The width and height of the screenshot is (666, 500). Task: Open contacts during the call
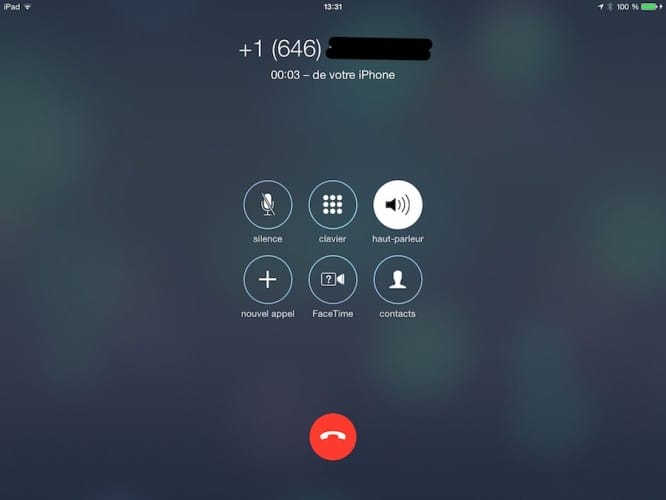[x=398, y=280]
